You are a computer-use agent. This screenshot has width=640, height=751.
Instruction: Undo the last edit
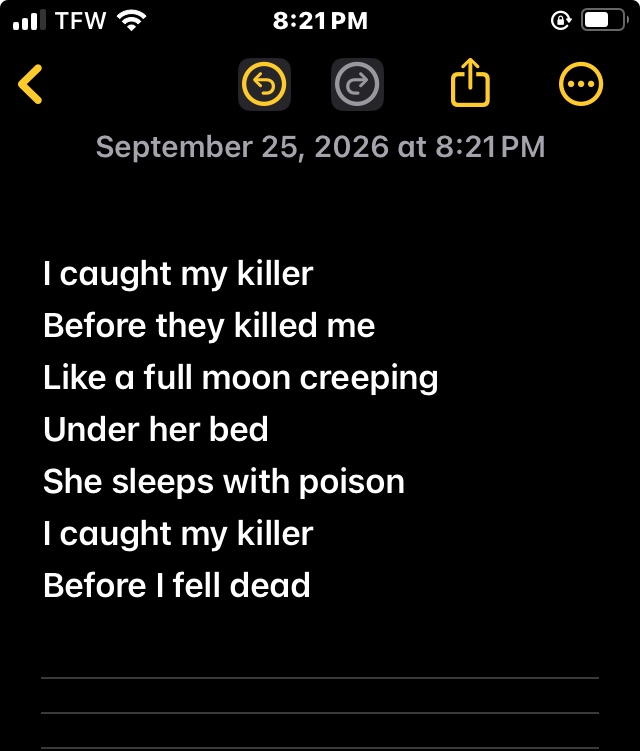[264, 84]
